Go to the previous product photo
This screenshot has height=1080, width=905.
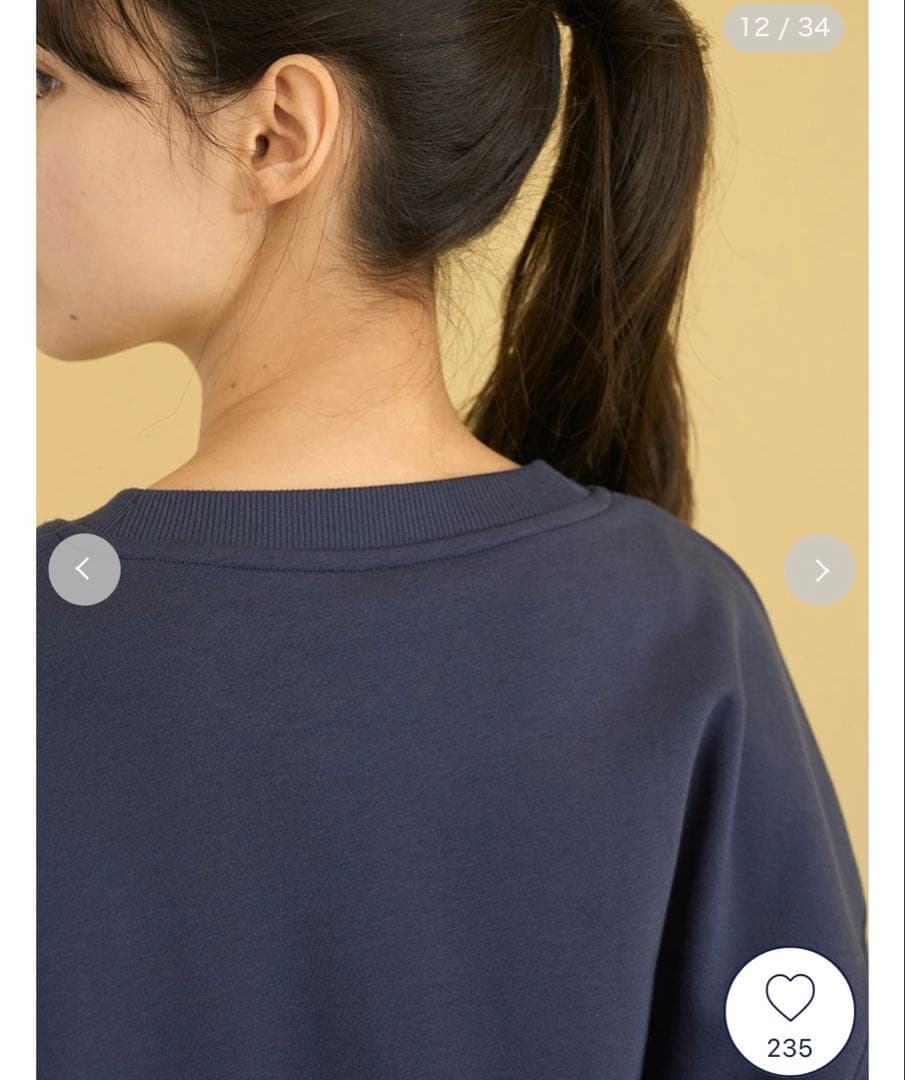tap(84, 569)
